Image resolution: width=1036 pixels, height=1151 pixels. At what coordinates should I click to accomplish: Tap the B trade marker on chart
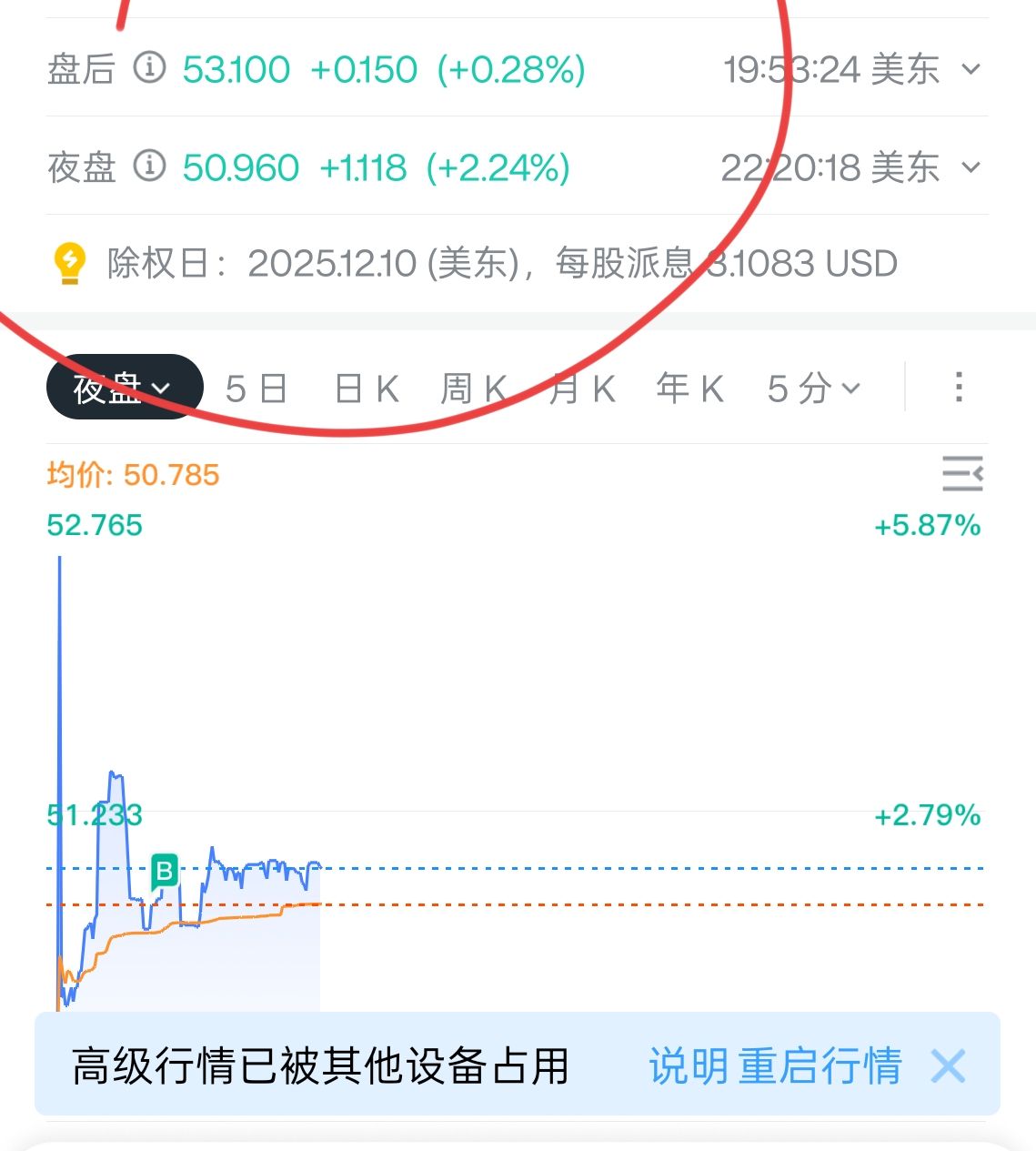(x=165, y=872)
